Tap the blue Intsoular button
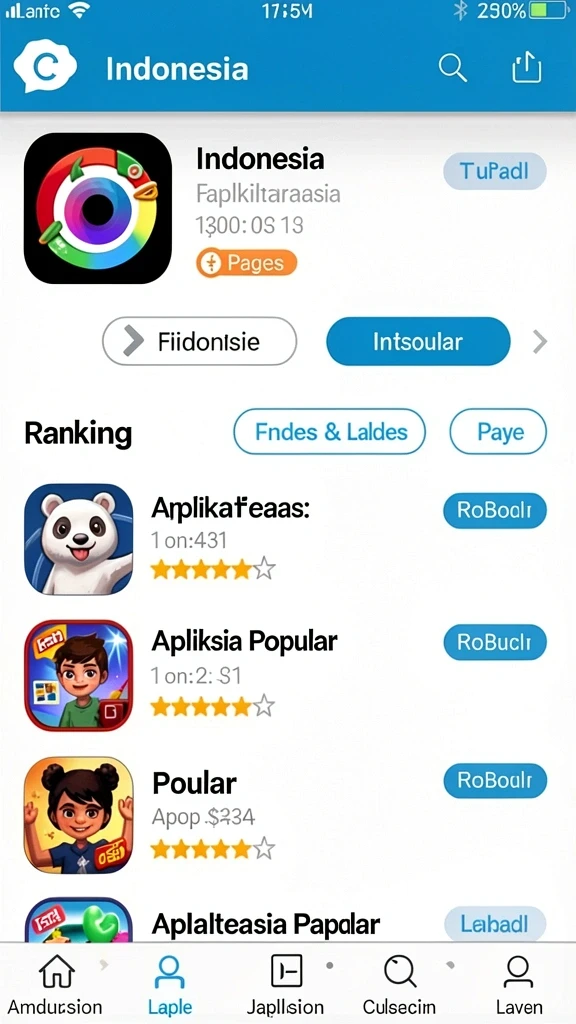 coord(418,341)
